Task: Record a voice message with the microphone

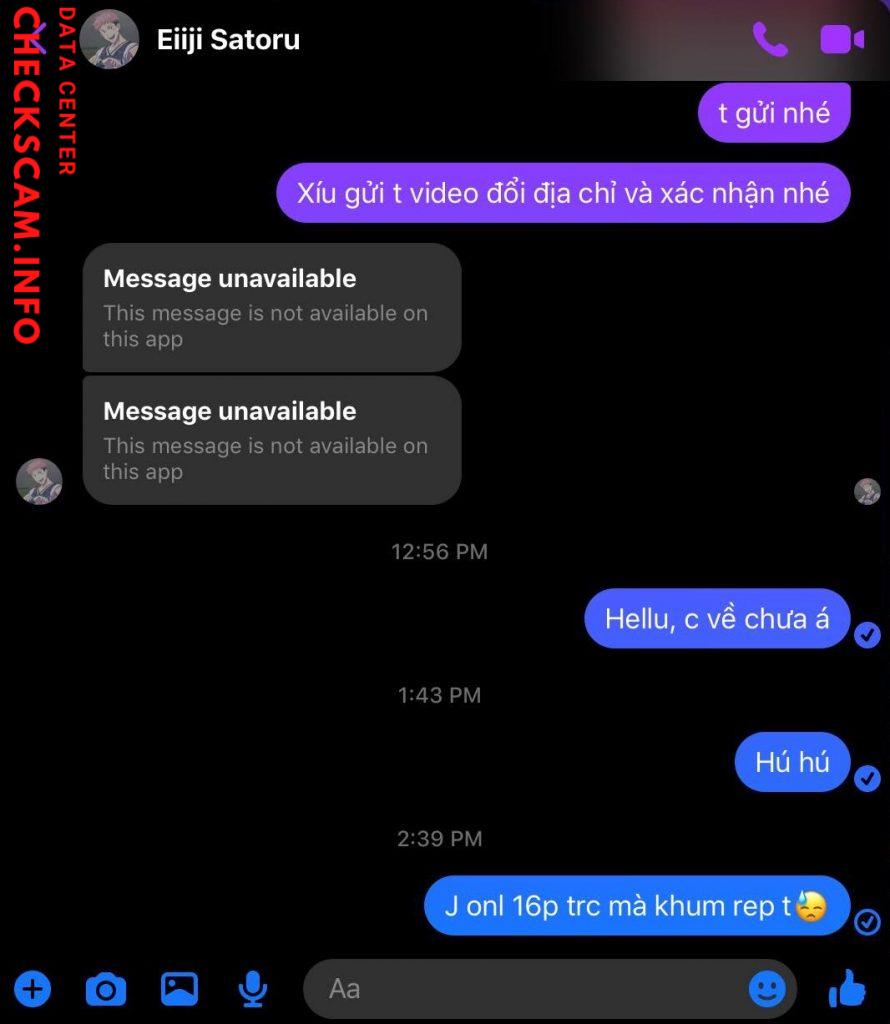Action: (x=253, y=990)
